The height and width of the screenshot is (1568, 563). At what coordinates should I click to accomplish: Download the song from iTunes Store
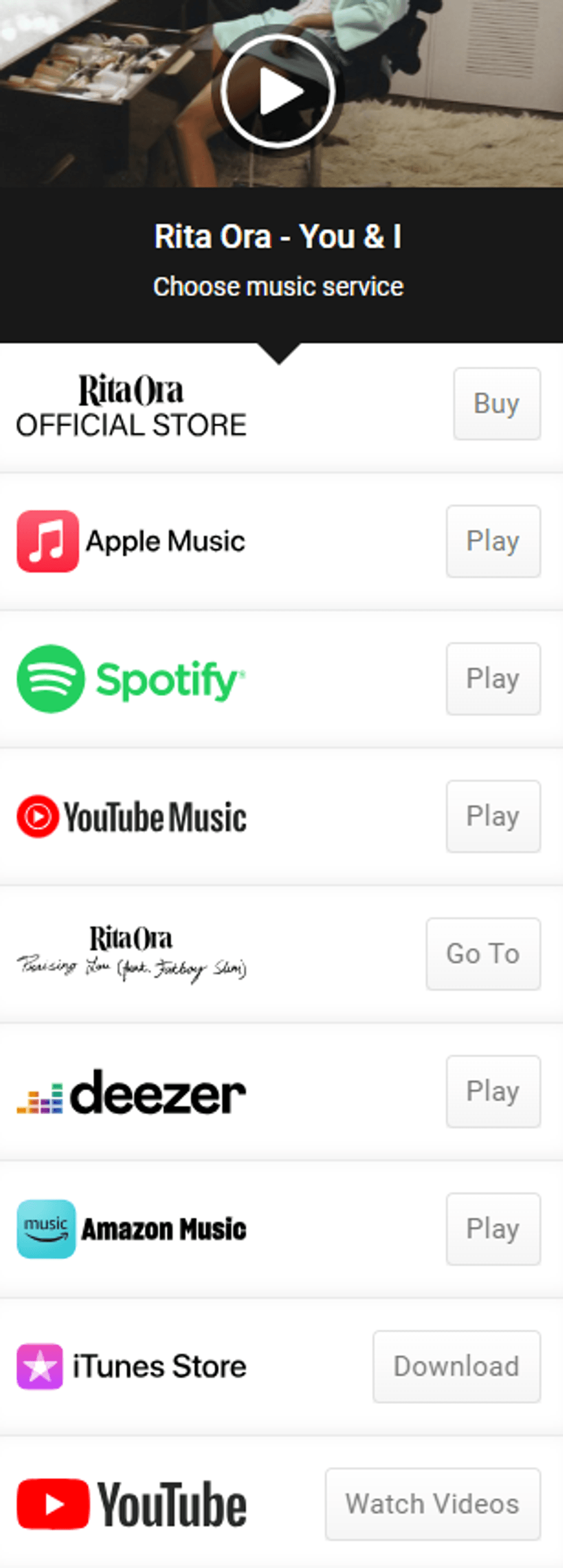click(x=457, y=1366)
